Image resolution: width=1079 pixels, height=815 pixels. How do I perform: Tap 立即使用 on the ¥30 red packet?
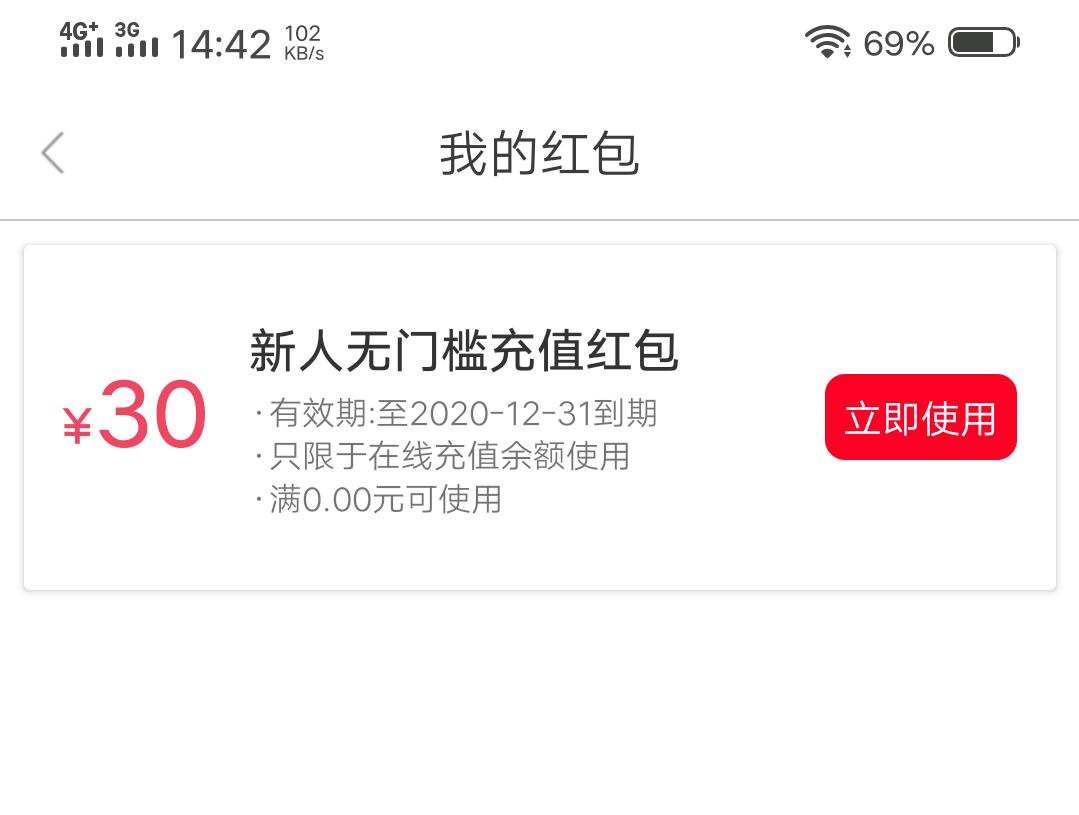pos(920,418)
